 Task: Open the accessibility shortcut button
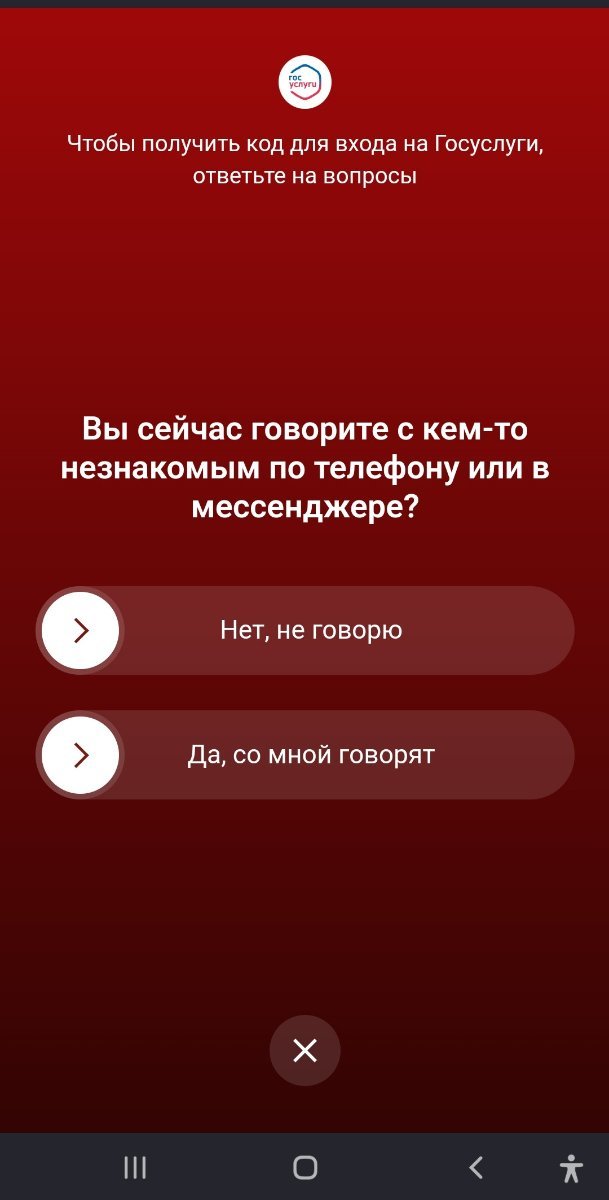[x=571, y=1168]
